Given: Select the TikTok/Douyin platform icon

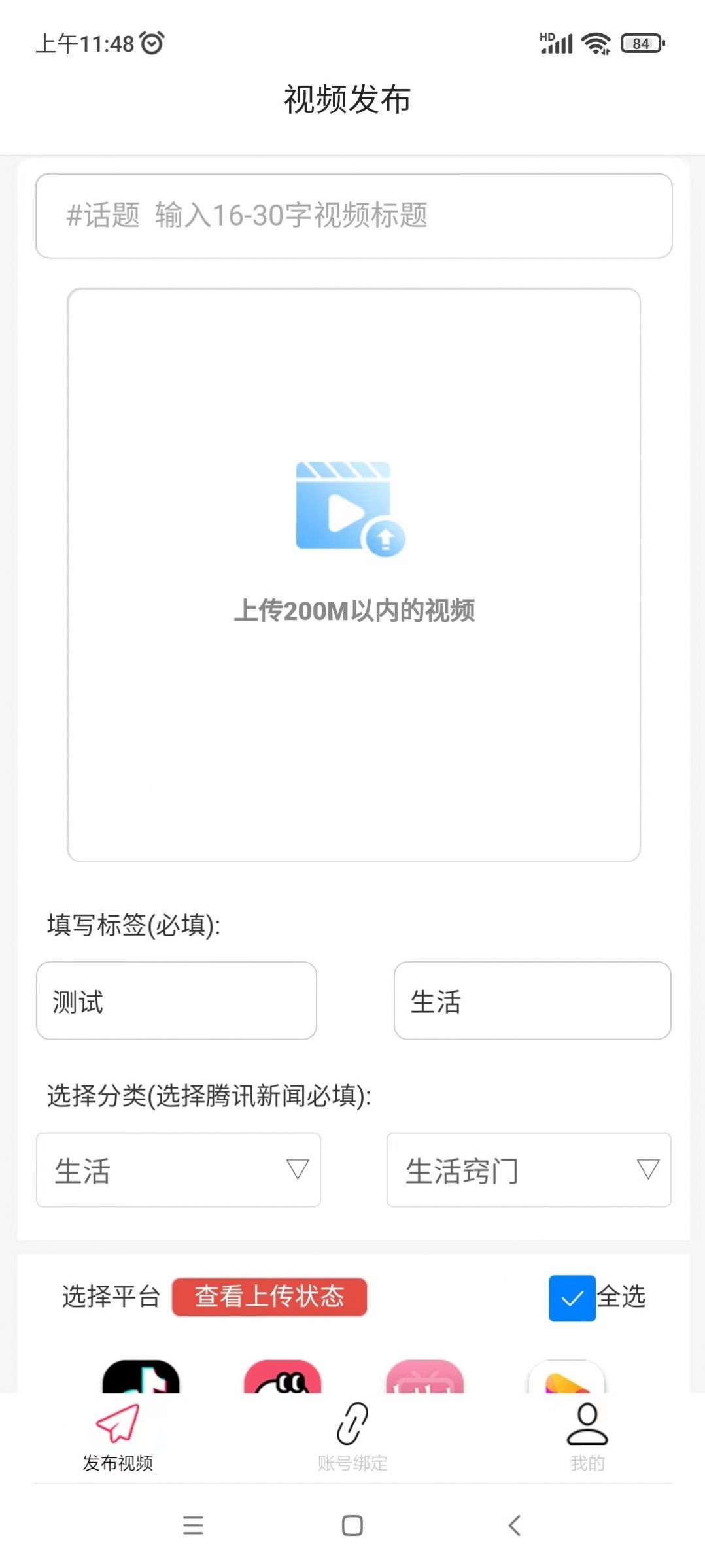Looking at the screenshot, I should (141, 1377).
